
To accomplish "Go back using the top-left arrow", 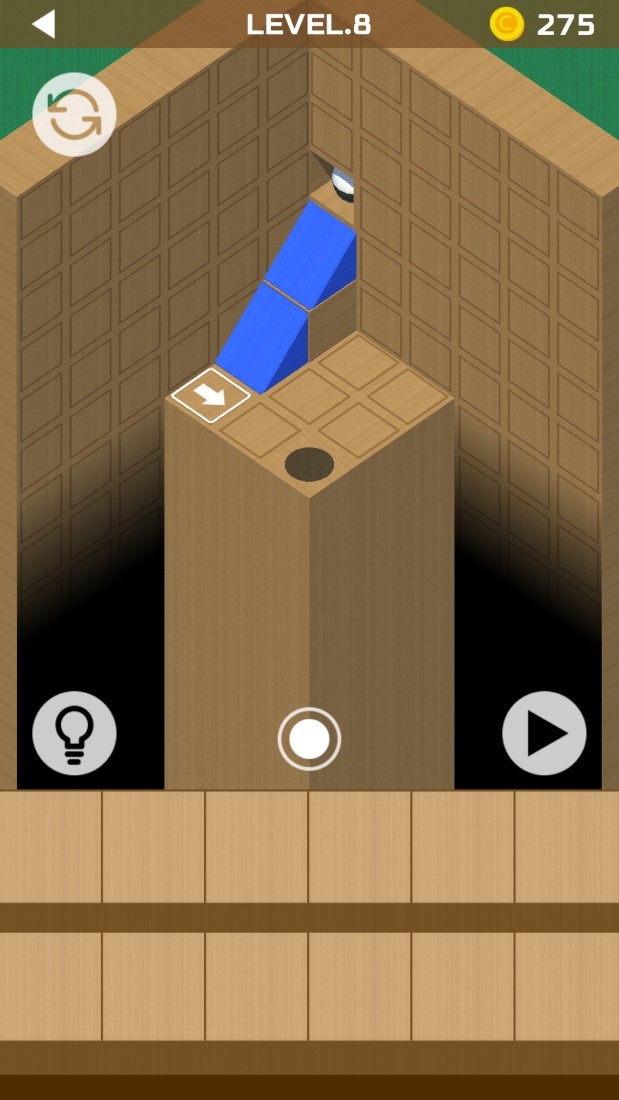I will [x=43, y=24].
